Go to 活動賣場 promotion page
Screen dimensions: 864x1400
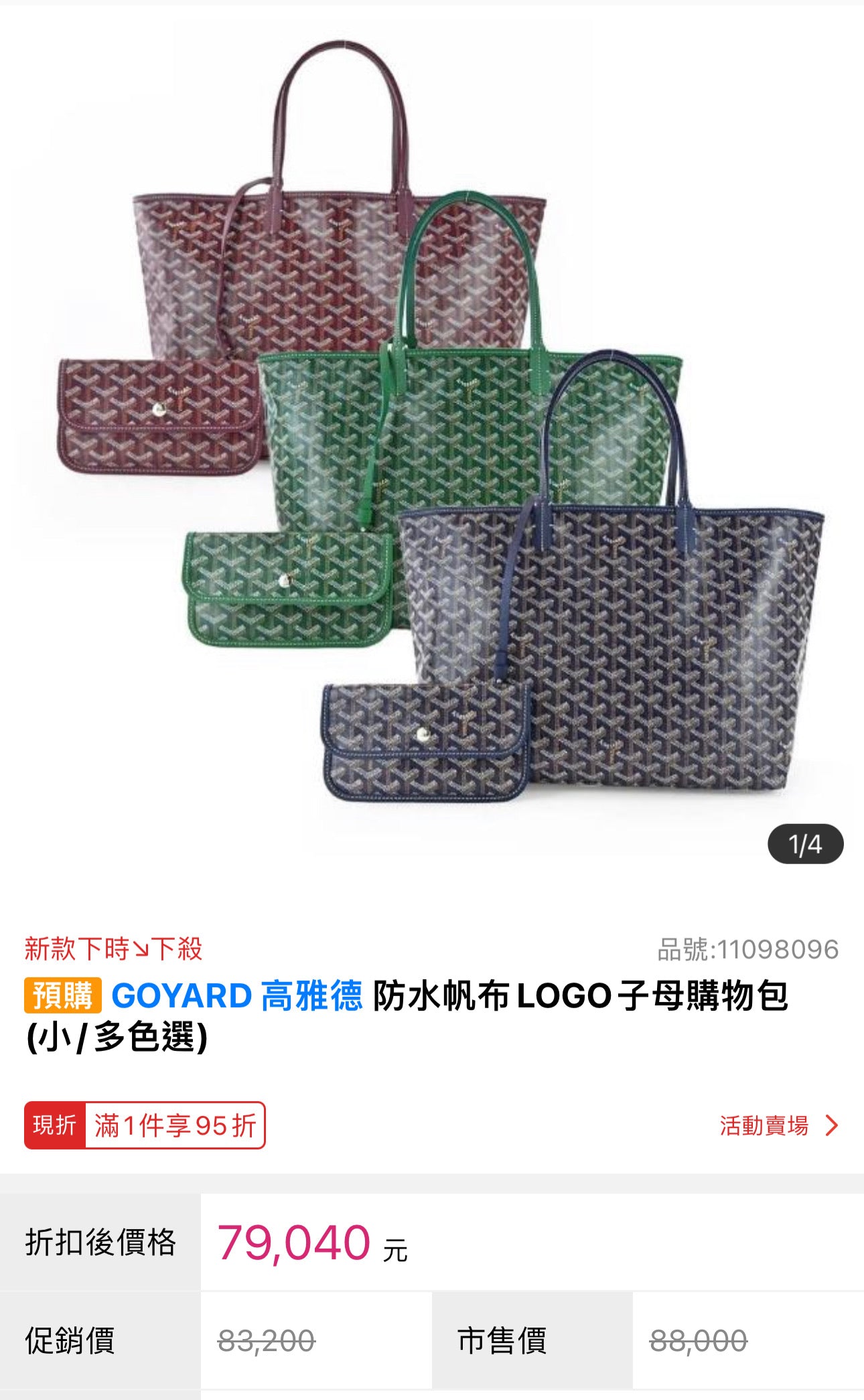point(778,1125)
